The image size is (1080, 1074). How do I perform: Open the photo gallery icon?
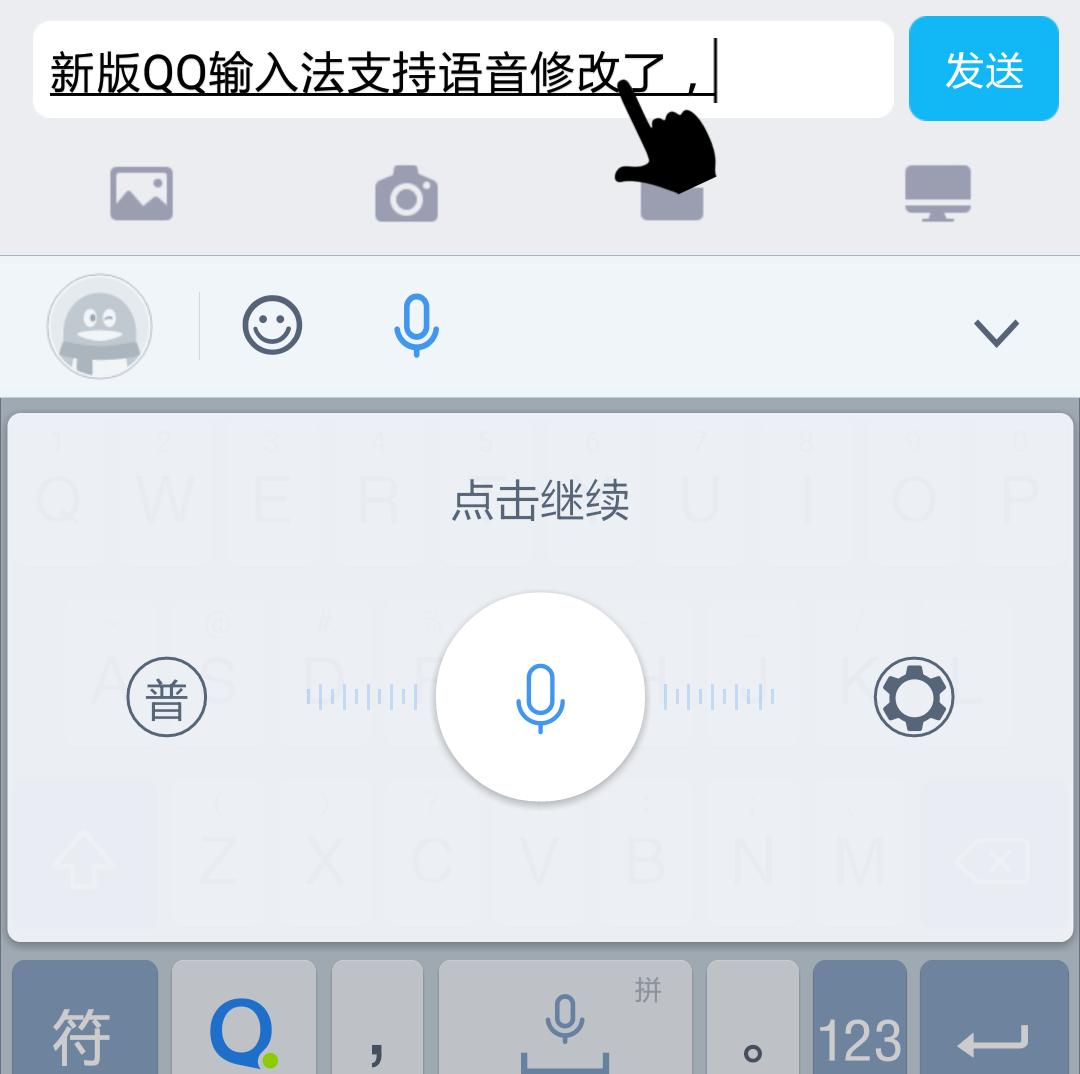point(141,193)
